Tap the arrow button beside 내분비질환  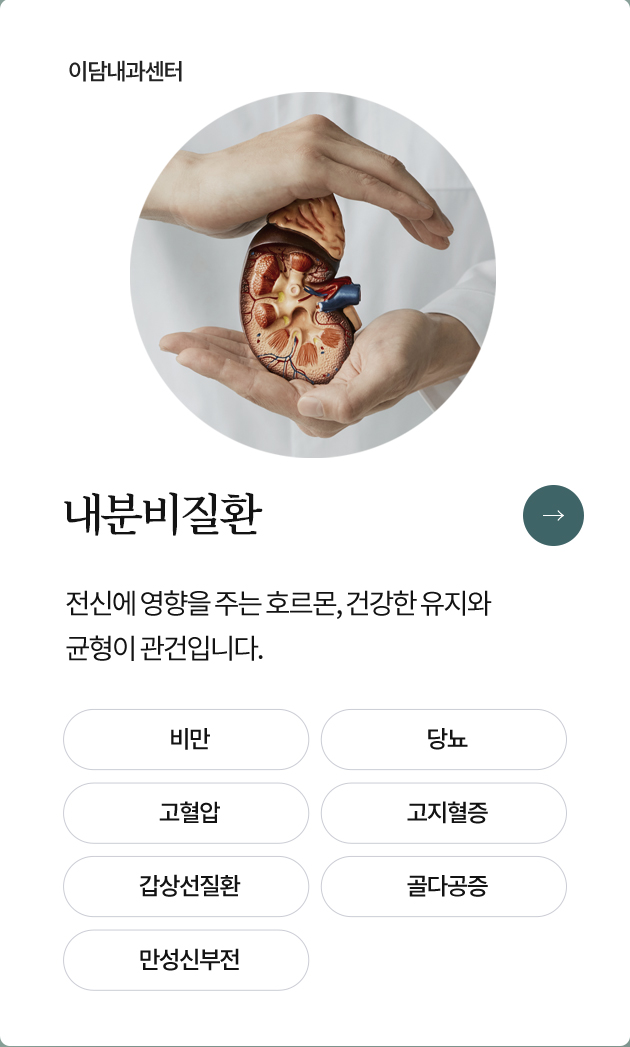pos(553,515)
